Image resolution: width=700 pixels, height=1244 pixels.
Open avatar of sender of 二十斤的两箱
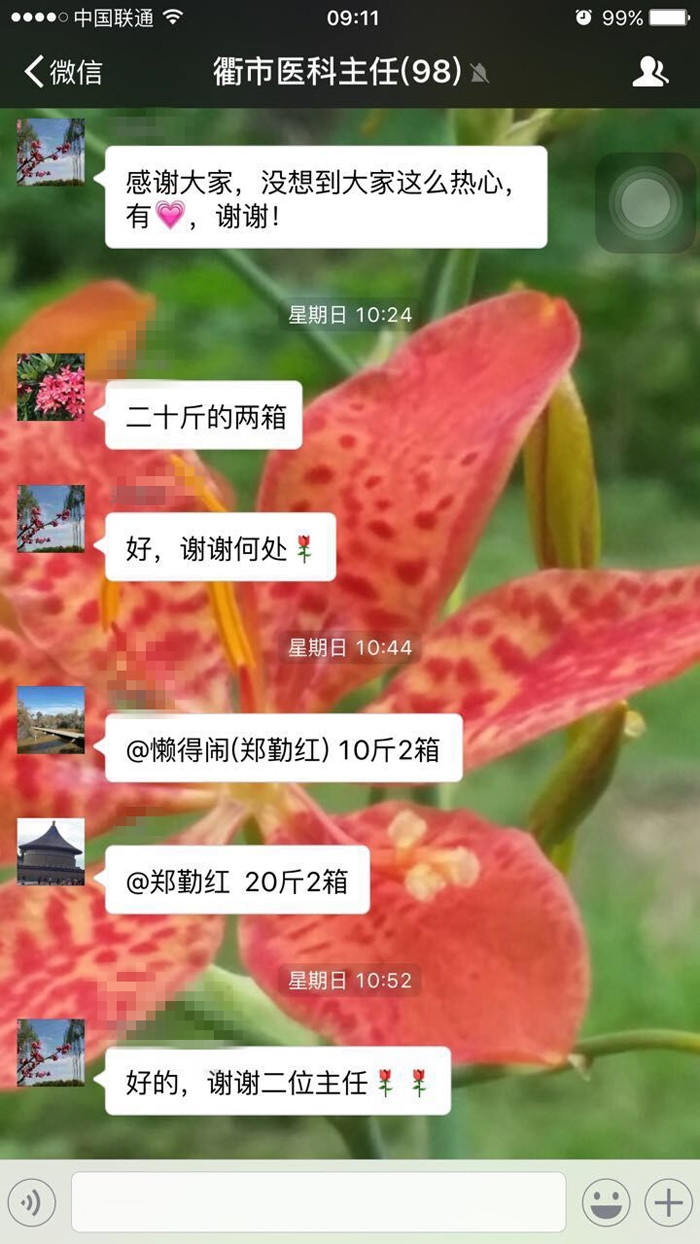coord(51,387)
